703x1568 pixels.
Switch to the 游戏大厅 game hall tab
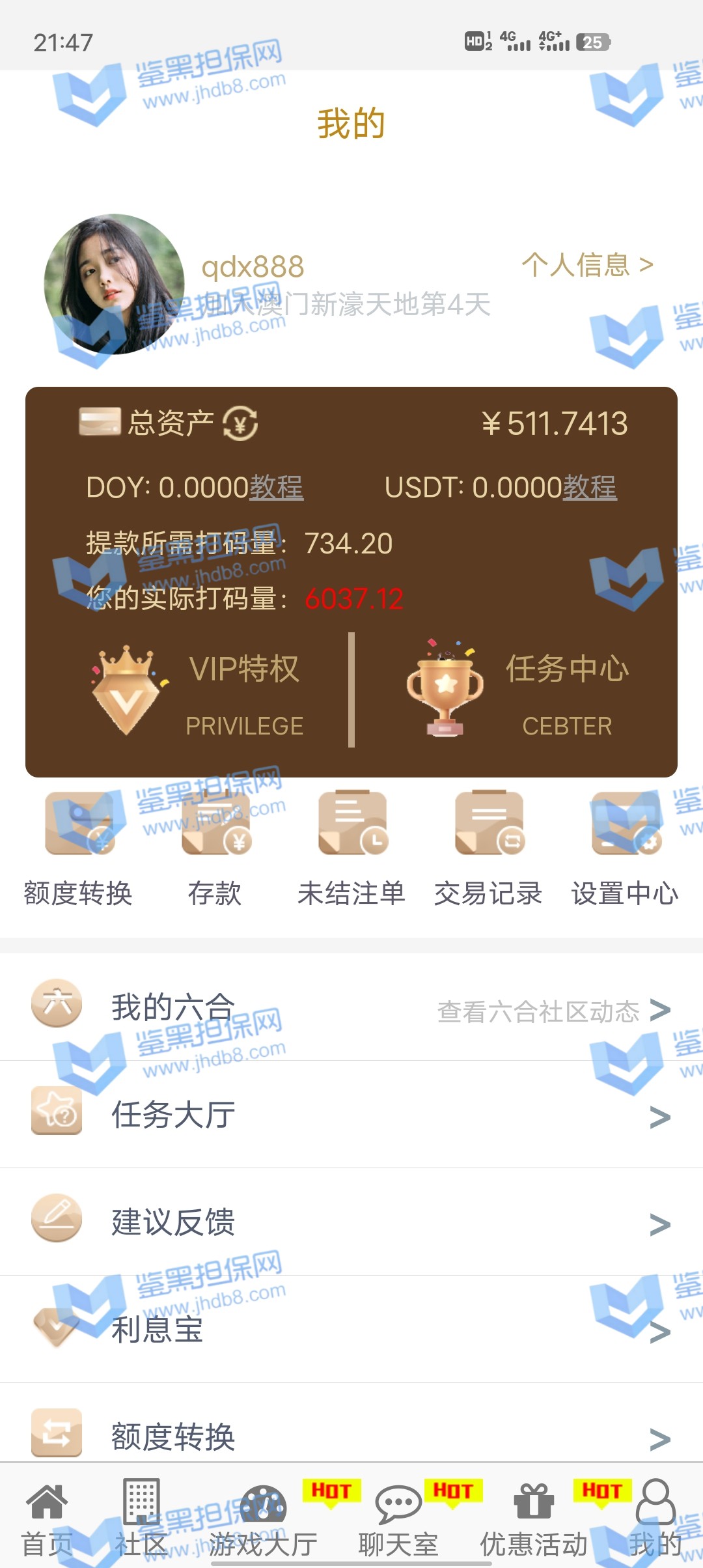[263, 1519]
